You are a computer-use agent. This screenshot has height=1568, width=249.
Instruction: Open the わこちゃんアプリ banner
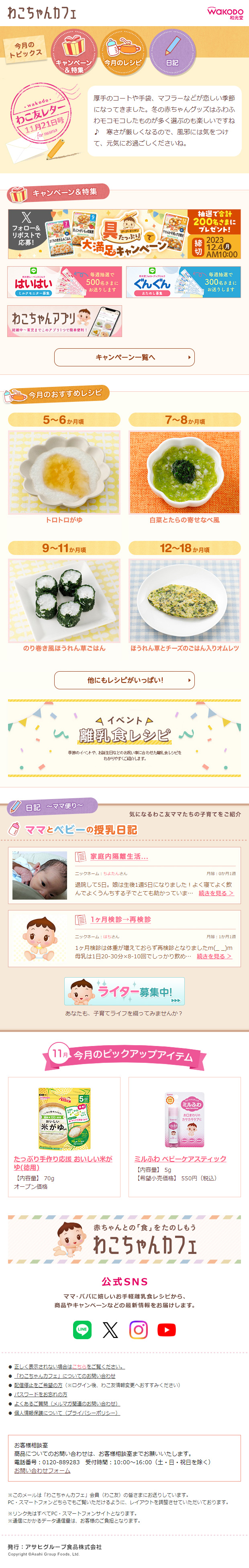(64, 321)
